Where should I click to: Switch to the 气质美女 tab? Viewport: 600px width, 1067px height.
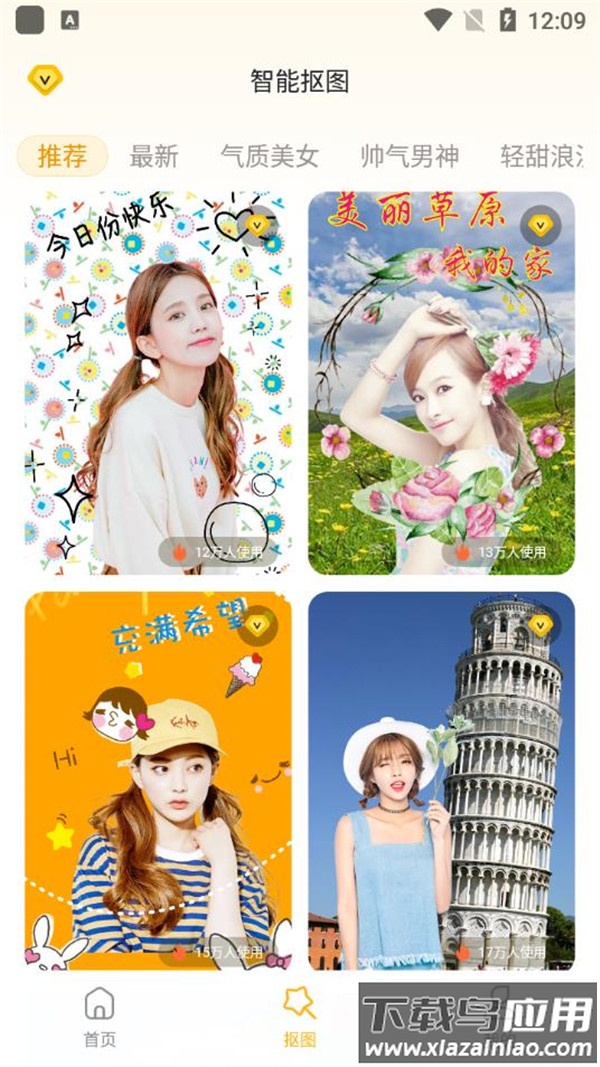(x=270, y=156)
